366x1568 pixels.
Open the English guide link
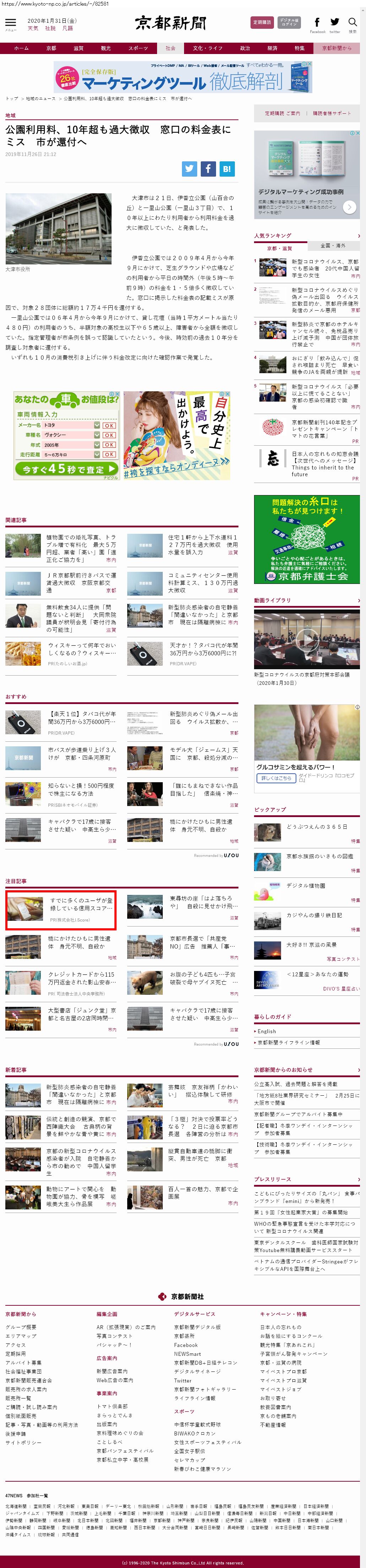pos(267,1031)
